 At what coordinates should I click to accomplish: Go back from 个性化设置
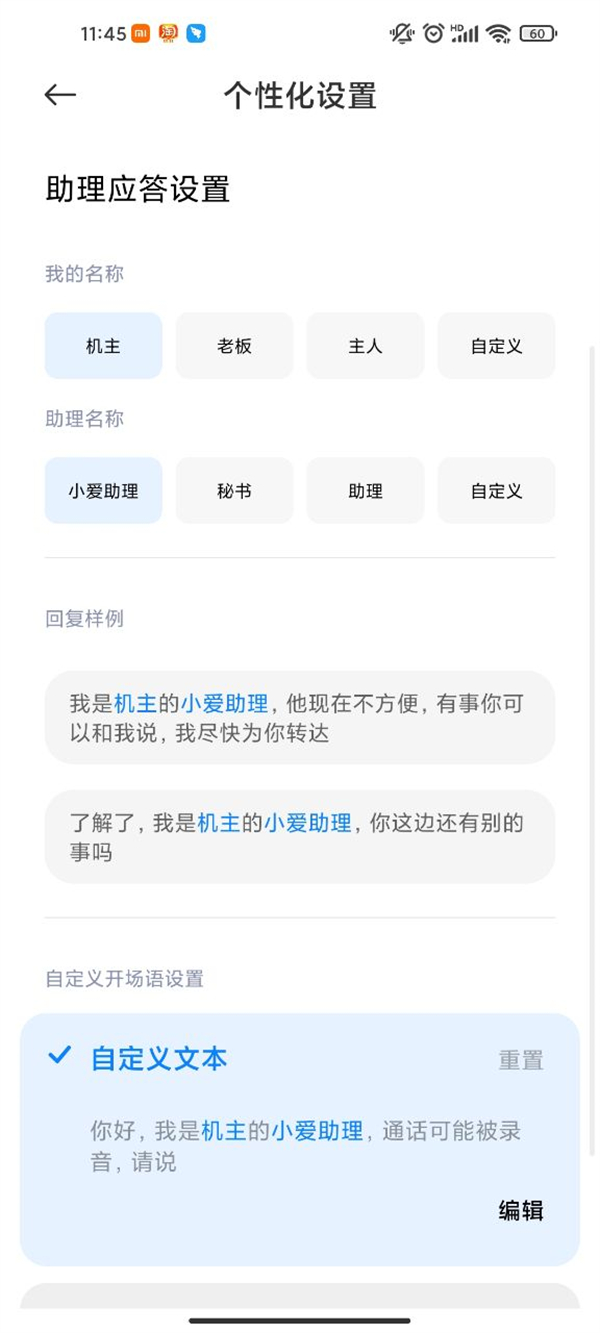(60, 95)
